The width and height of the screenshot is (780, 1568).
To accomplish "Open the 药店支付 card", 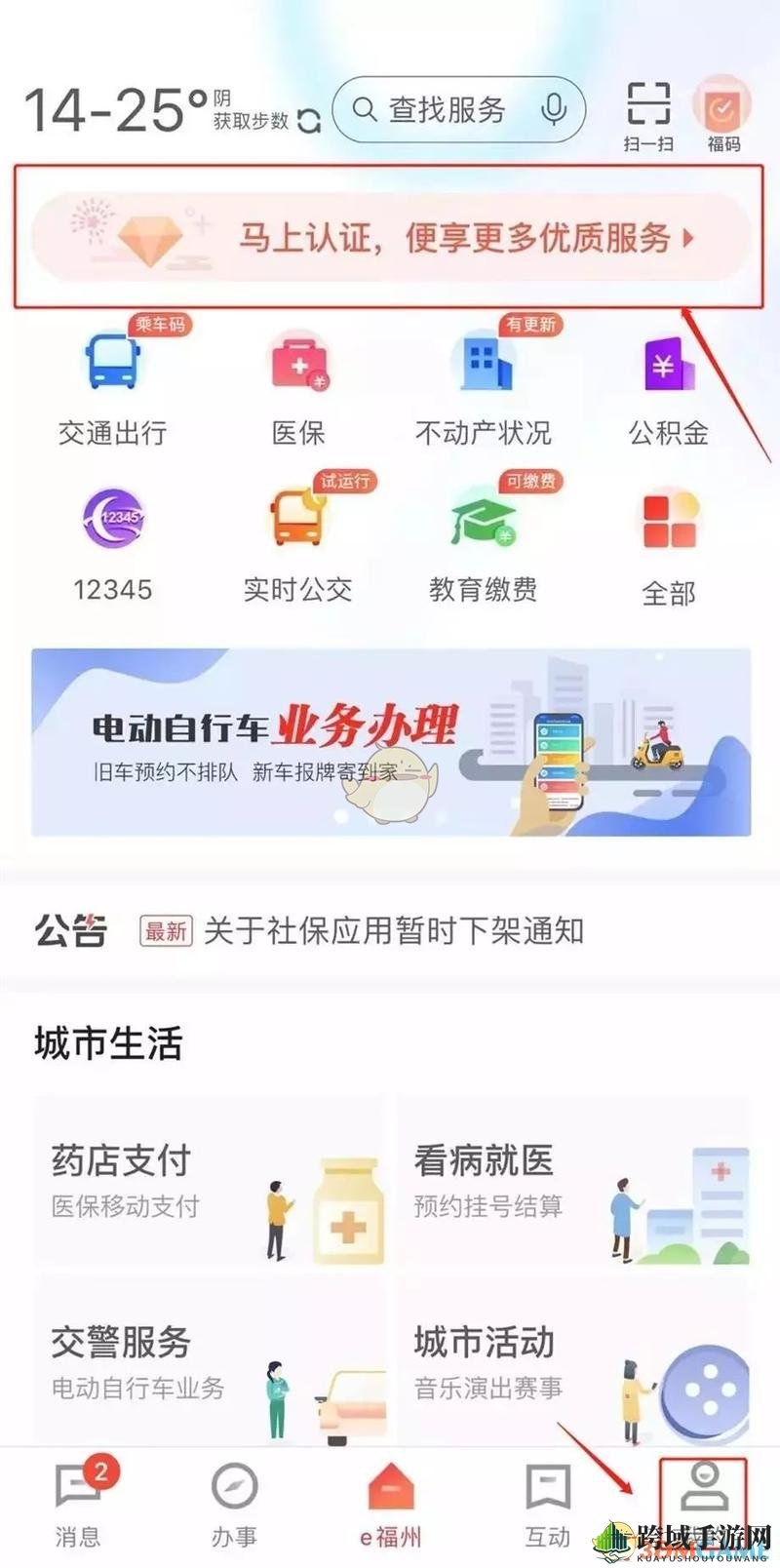I will (210, 1180).
